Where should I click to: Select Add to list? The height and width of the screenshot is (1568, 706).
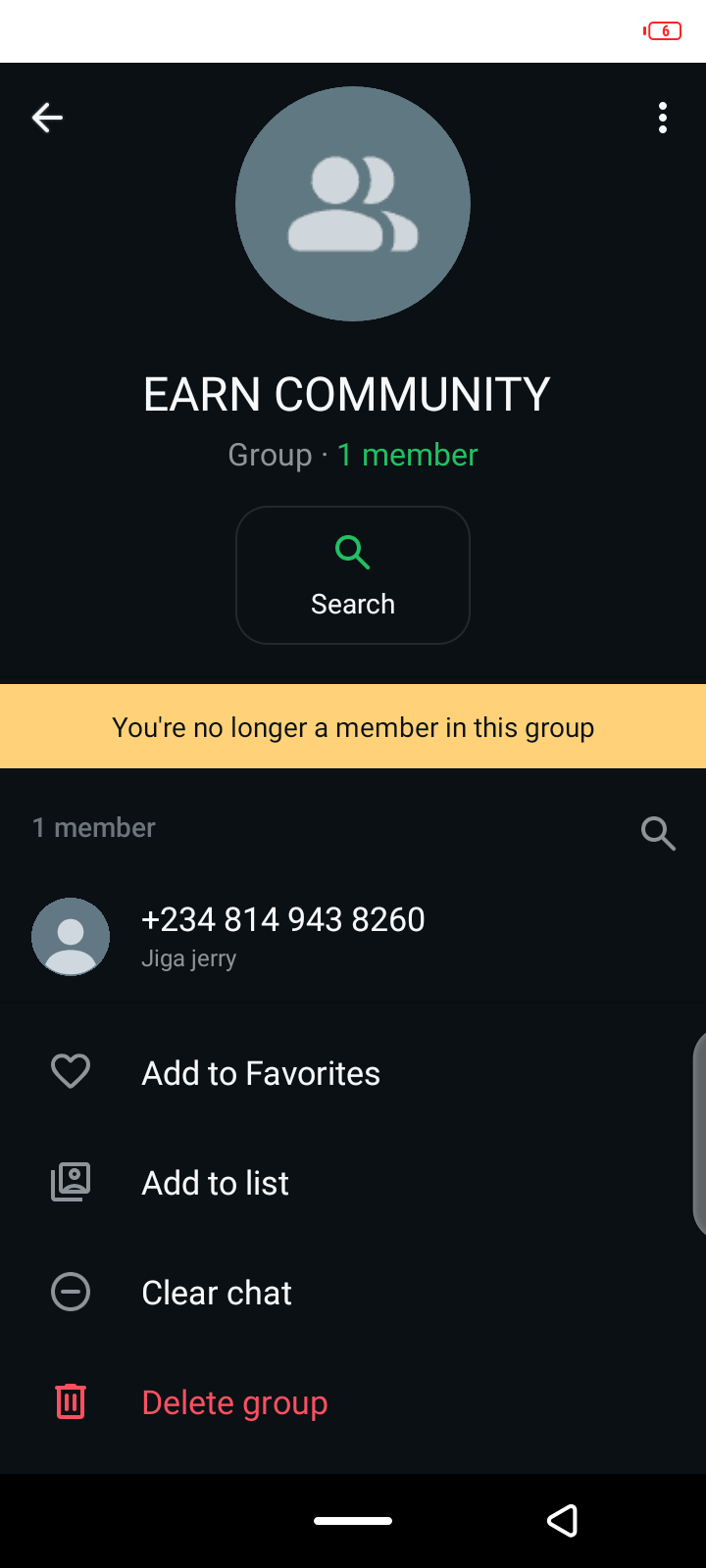click(x=216, y=1183)
